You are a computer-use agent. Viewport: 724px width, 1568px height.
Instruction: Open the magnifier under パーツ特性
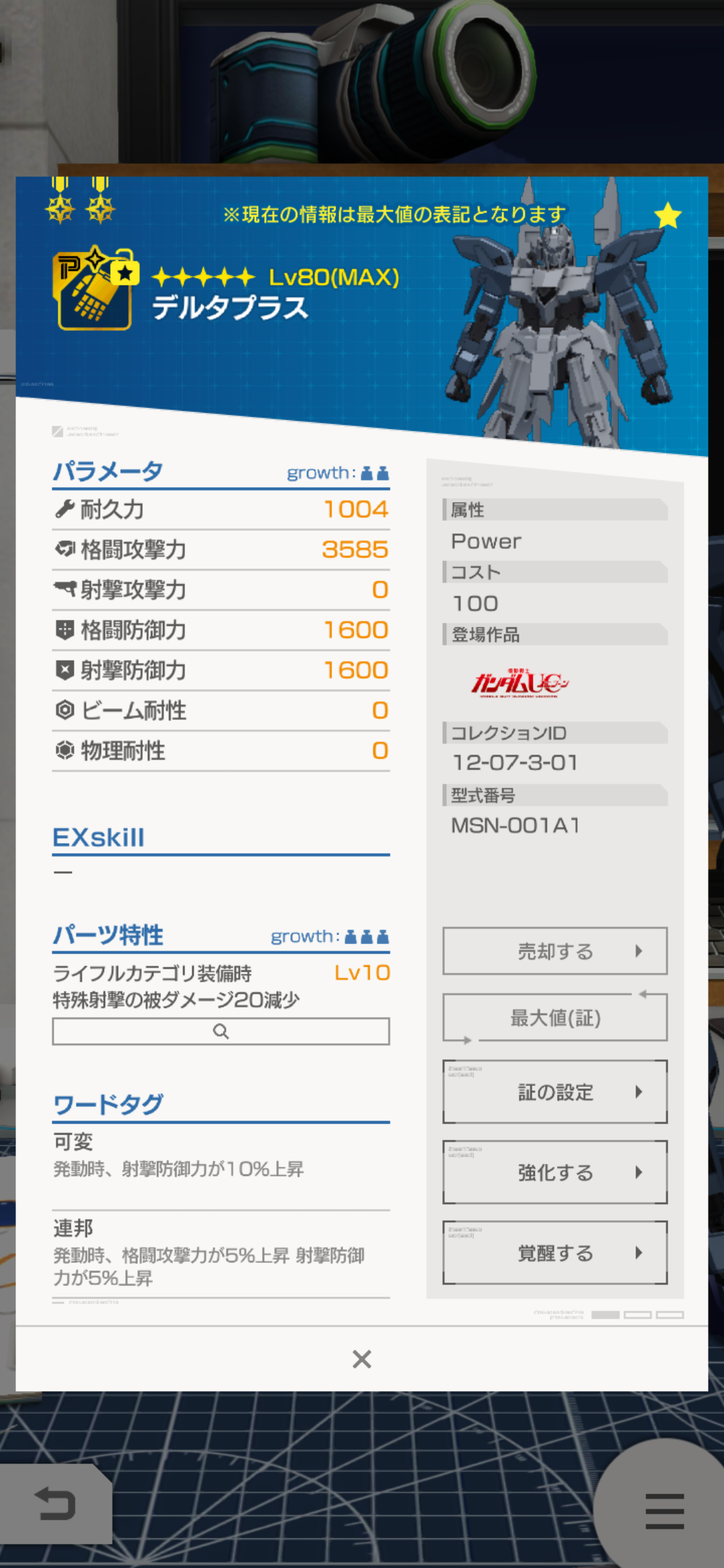pyautogui.click(x=221, y=1031)
